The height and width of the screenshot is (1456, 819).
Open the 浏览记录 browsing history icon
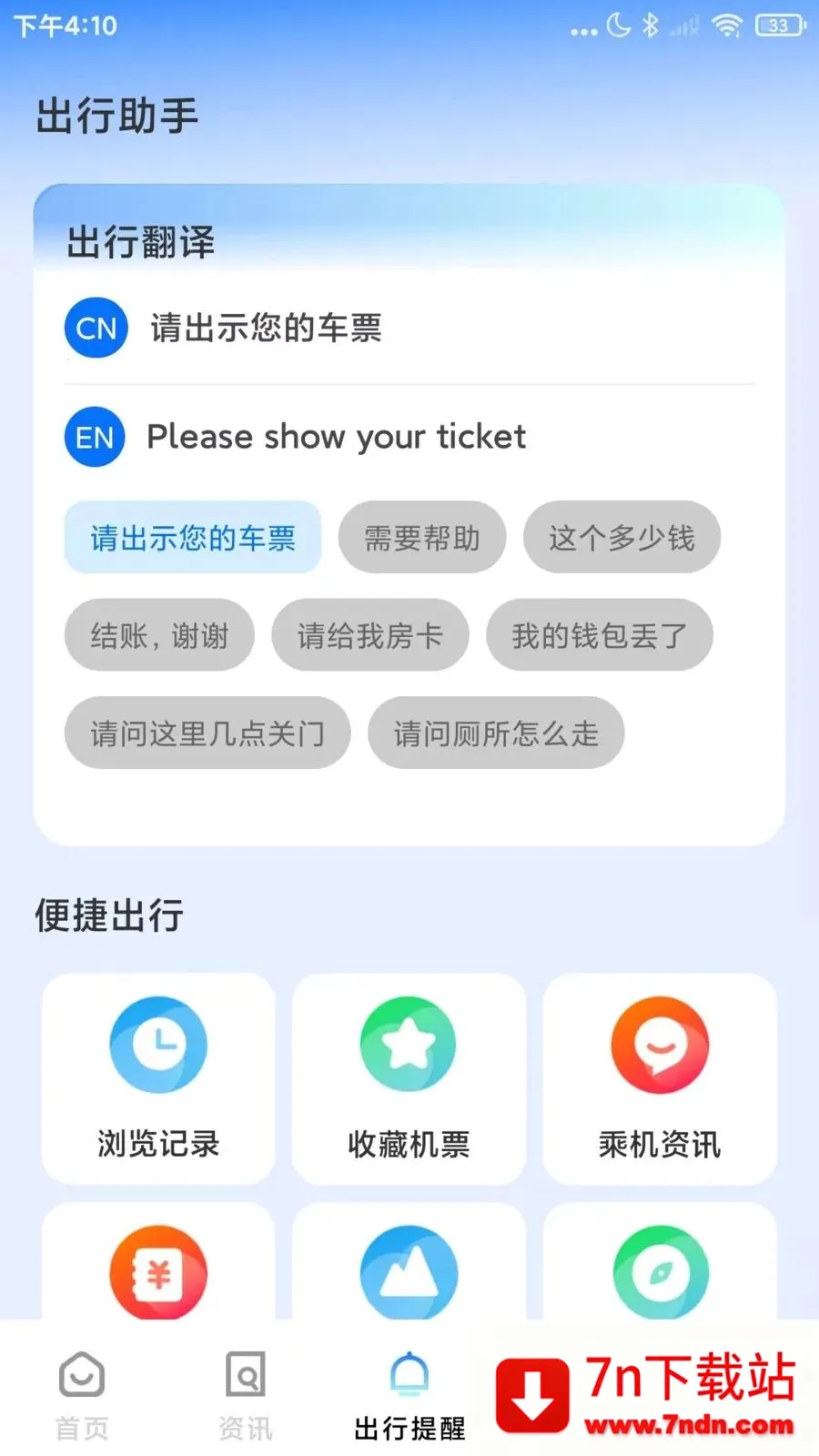click(157, 1044)
